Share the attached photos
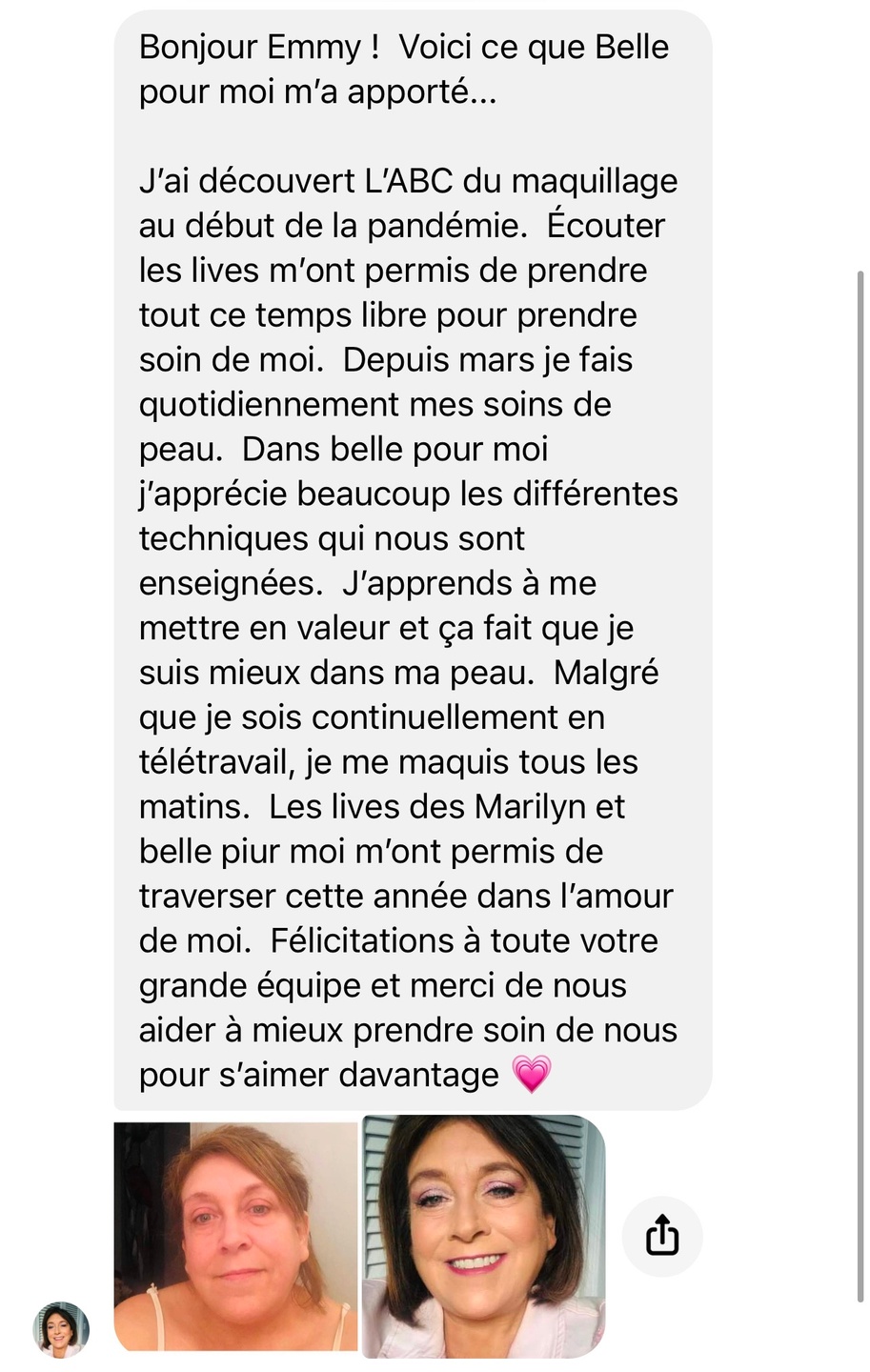870x1372 pixels. [661, 1236]
